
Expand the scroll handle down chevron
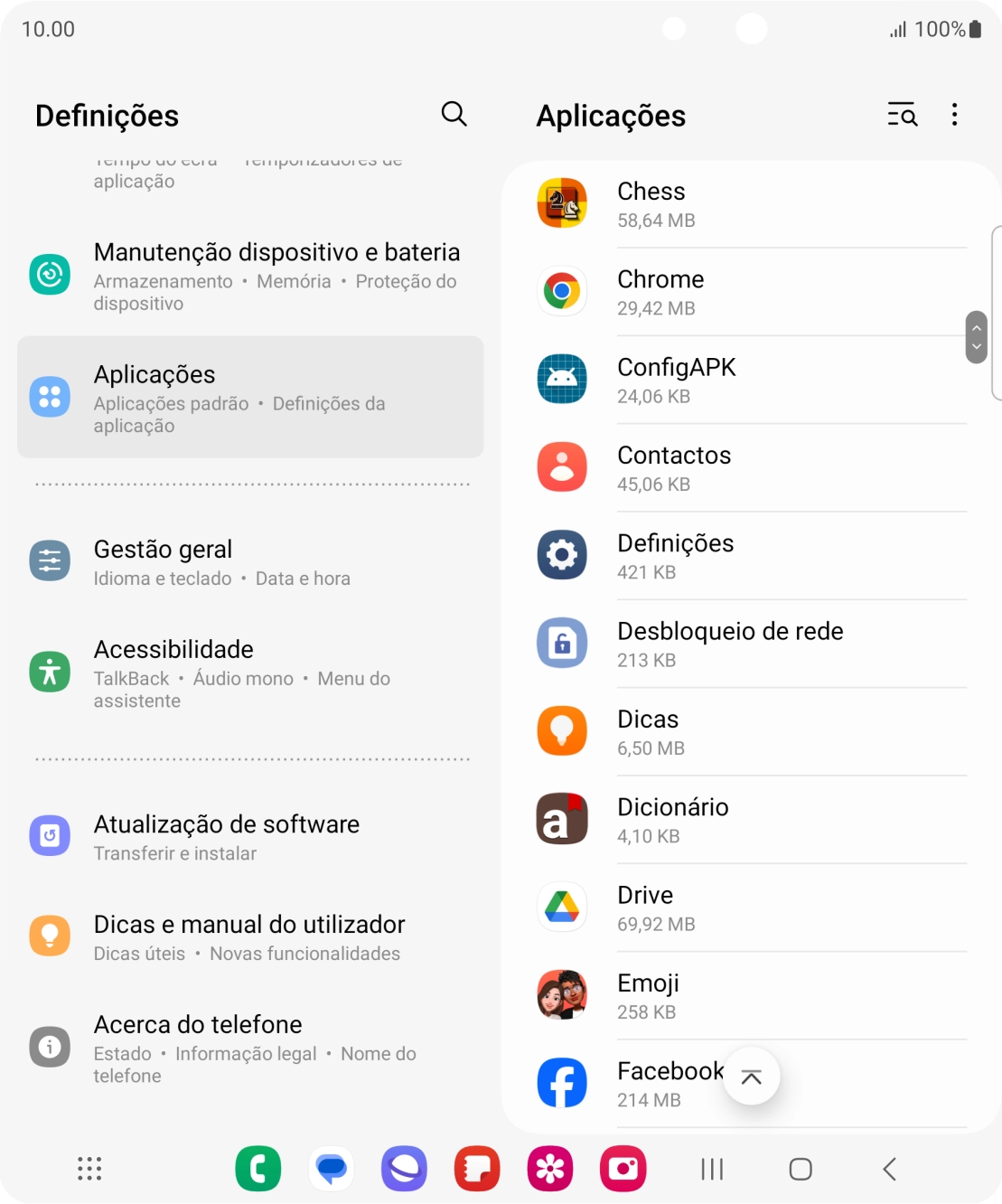click(977, 346)
